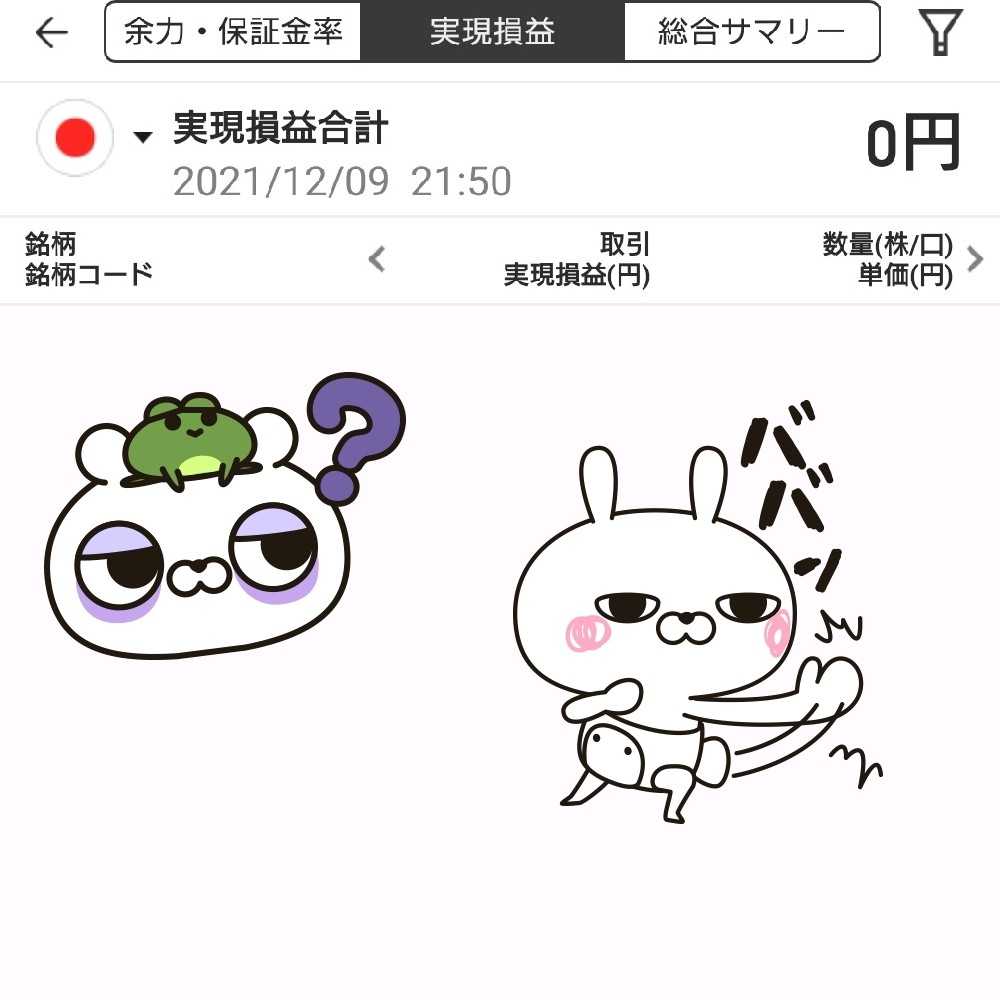1000x1000 pixels.
Task: Go back using the arrow icon
Action: 51,33
